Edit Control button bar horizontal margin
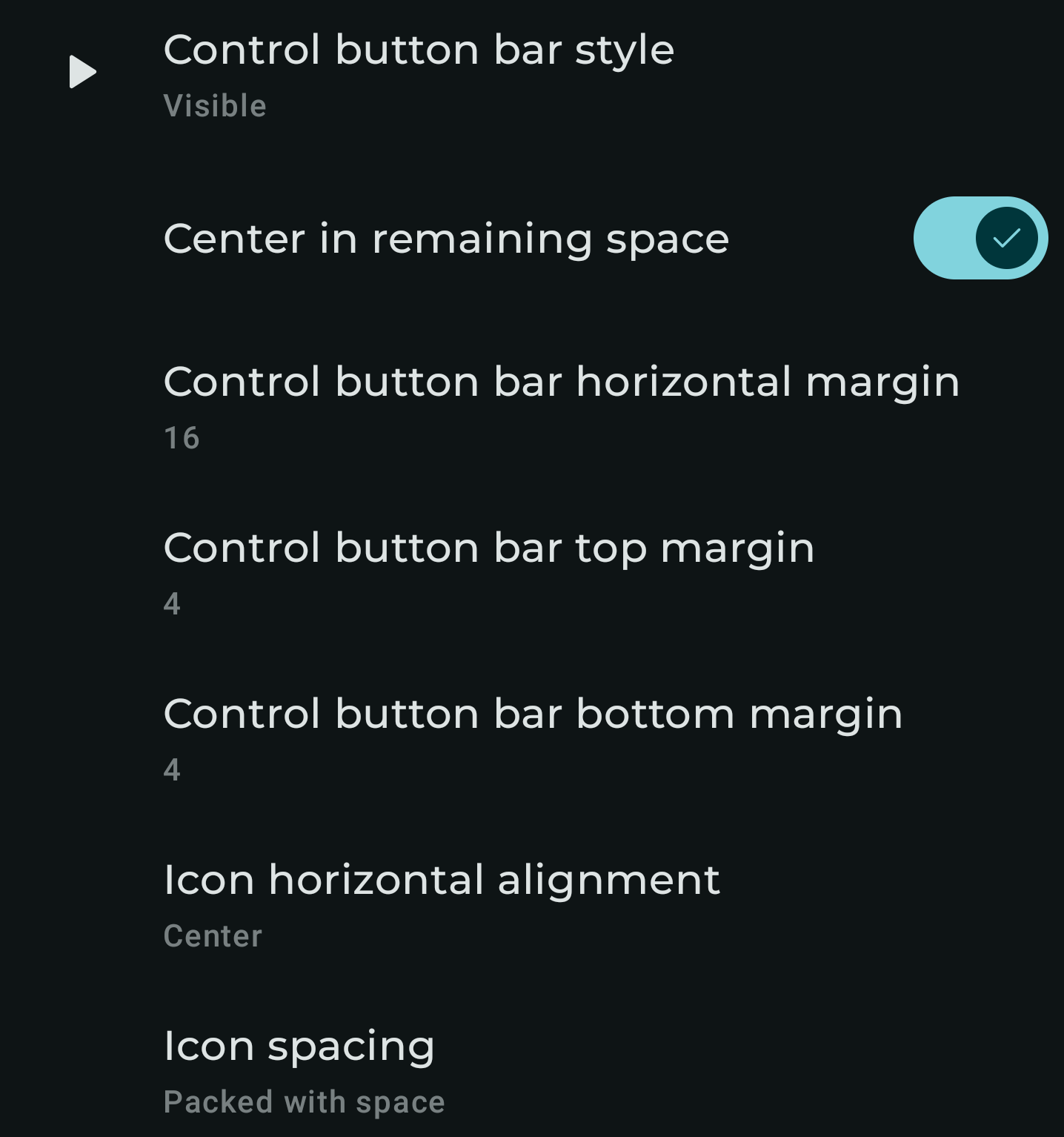Viewport: 1064px width, 1137px height. (561, 405)
